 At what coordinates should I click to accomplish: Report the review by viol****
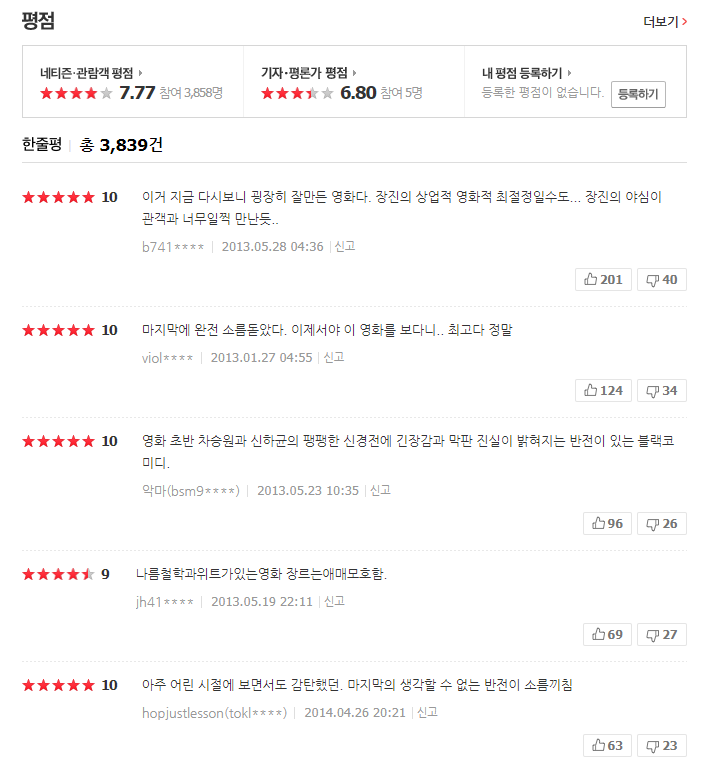pyautogui.click(x=334, y=357)
